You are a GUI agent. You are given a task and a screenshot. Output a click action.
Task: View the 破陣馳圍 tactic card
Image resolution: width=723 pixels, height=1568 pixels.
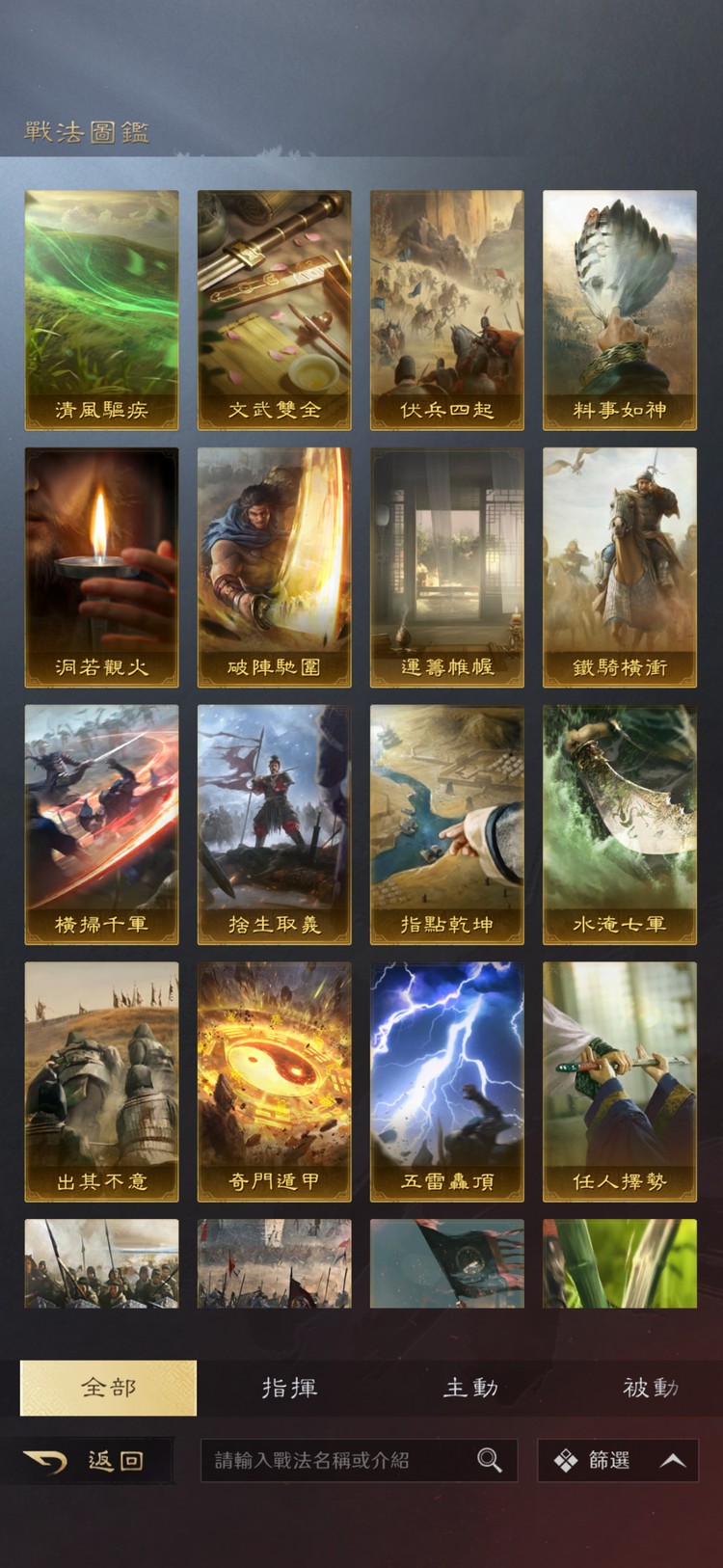click(274, 567)
